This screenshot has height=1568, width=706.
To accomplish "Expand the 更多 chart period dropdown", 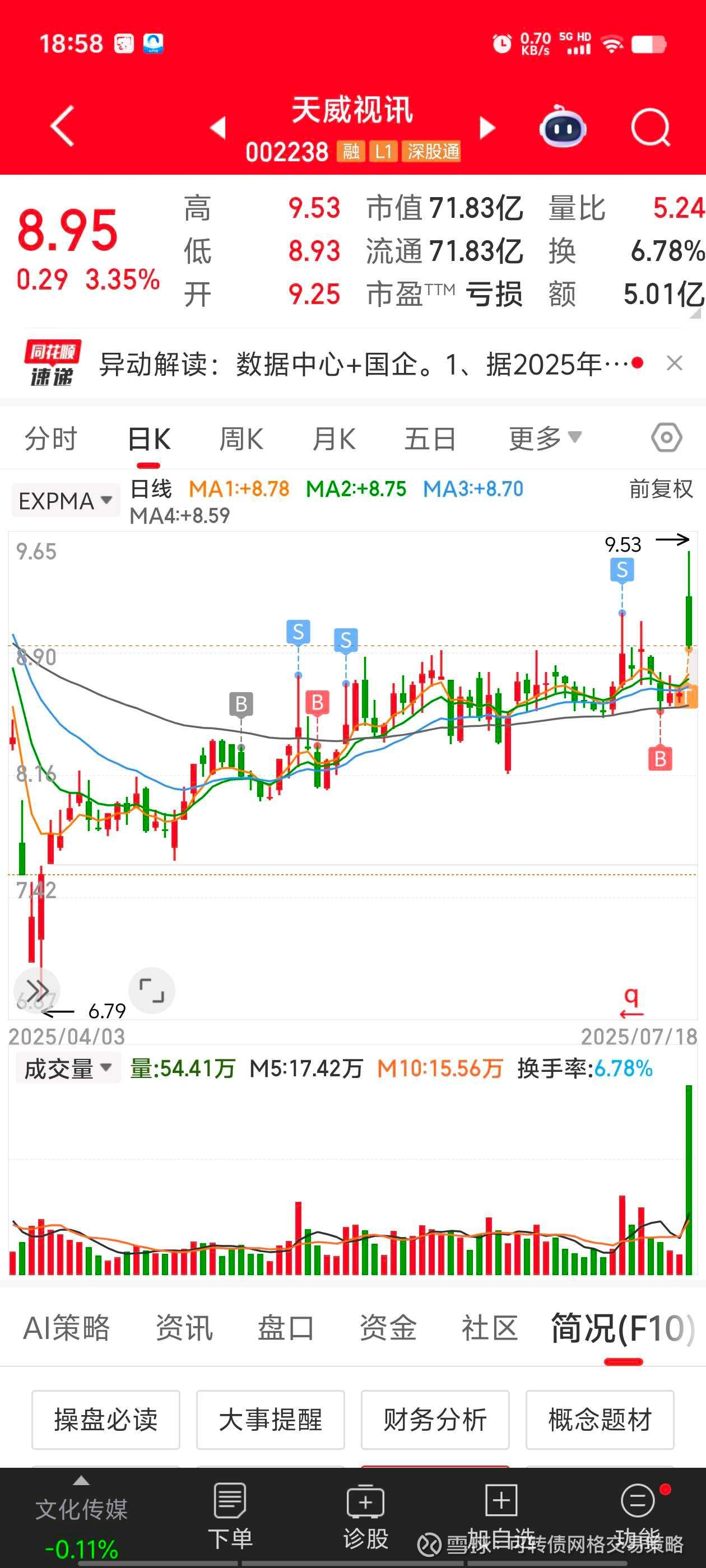I will coord(545,438).
